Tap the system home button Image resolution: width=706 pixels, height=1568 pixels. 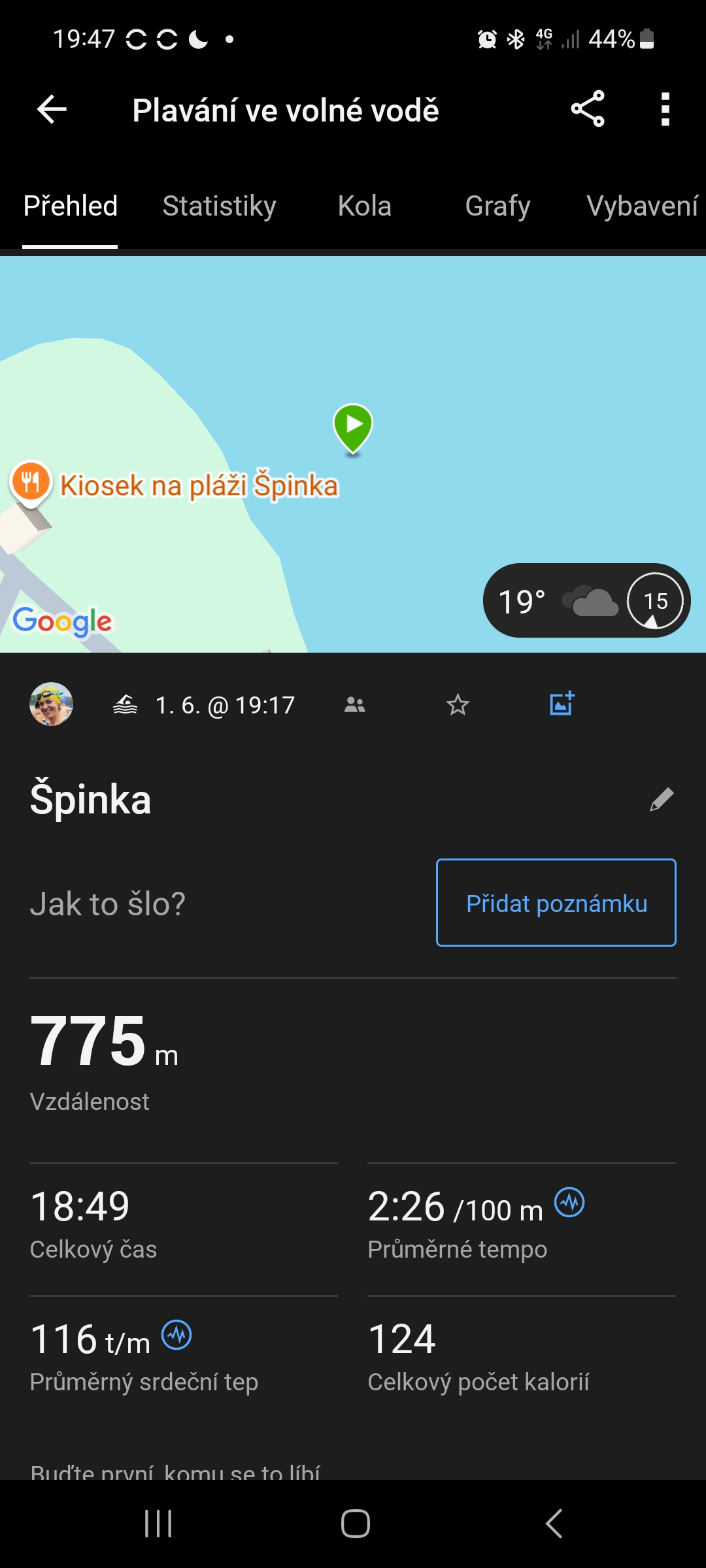point(356,1524)
